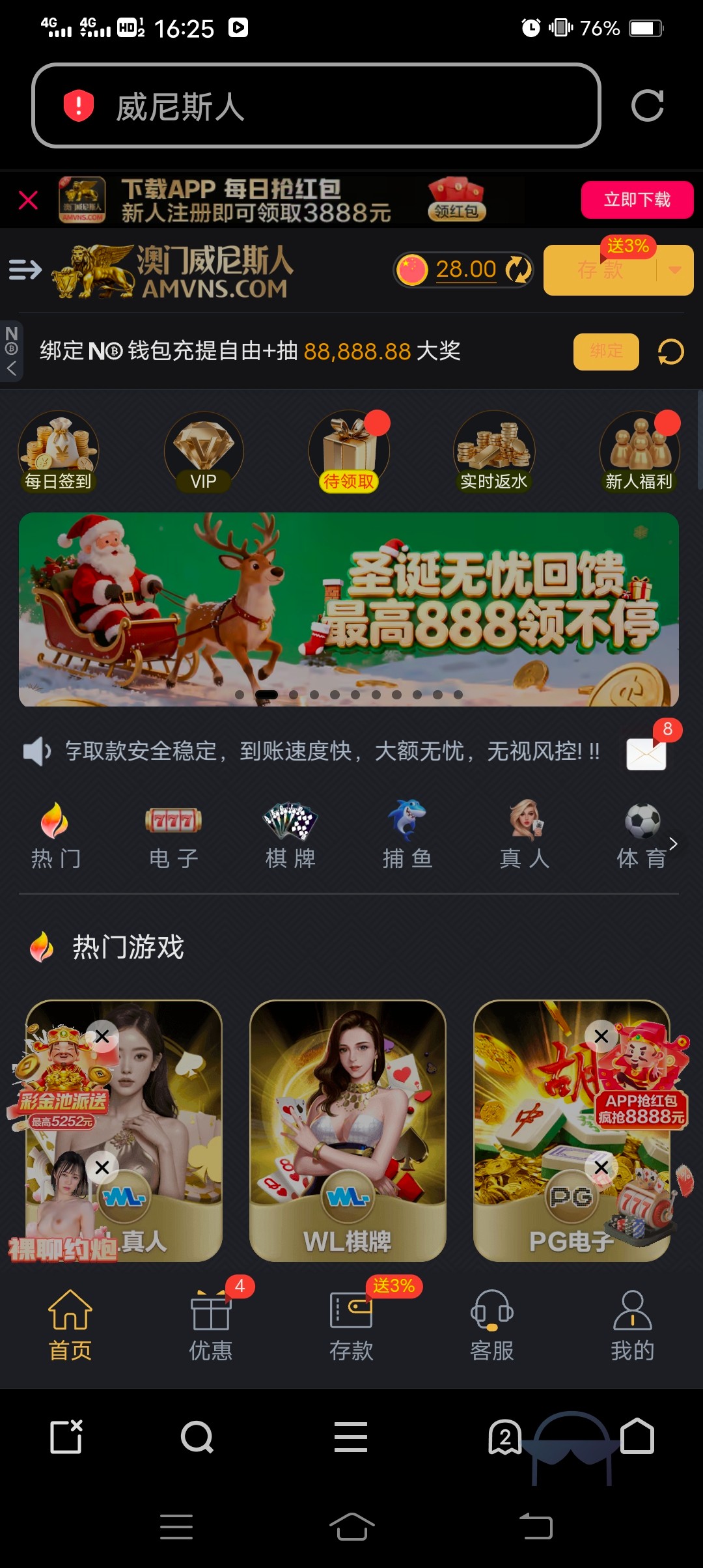Viewport: 703px width, 1568px height.
Task: Refresh balance via the circular arrows icon
Action: click(517, 270)
